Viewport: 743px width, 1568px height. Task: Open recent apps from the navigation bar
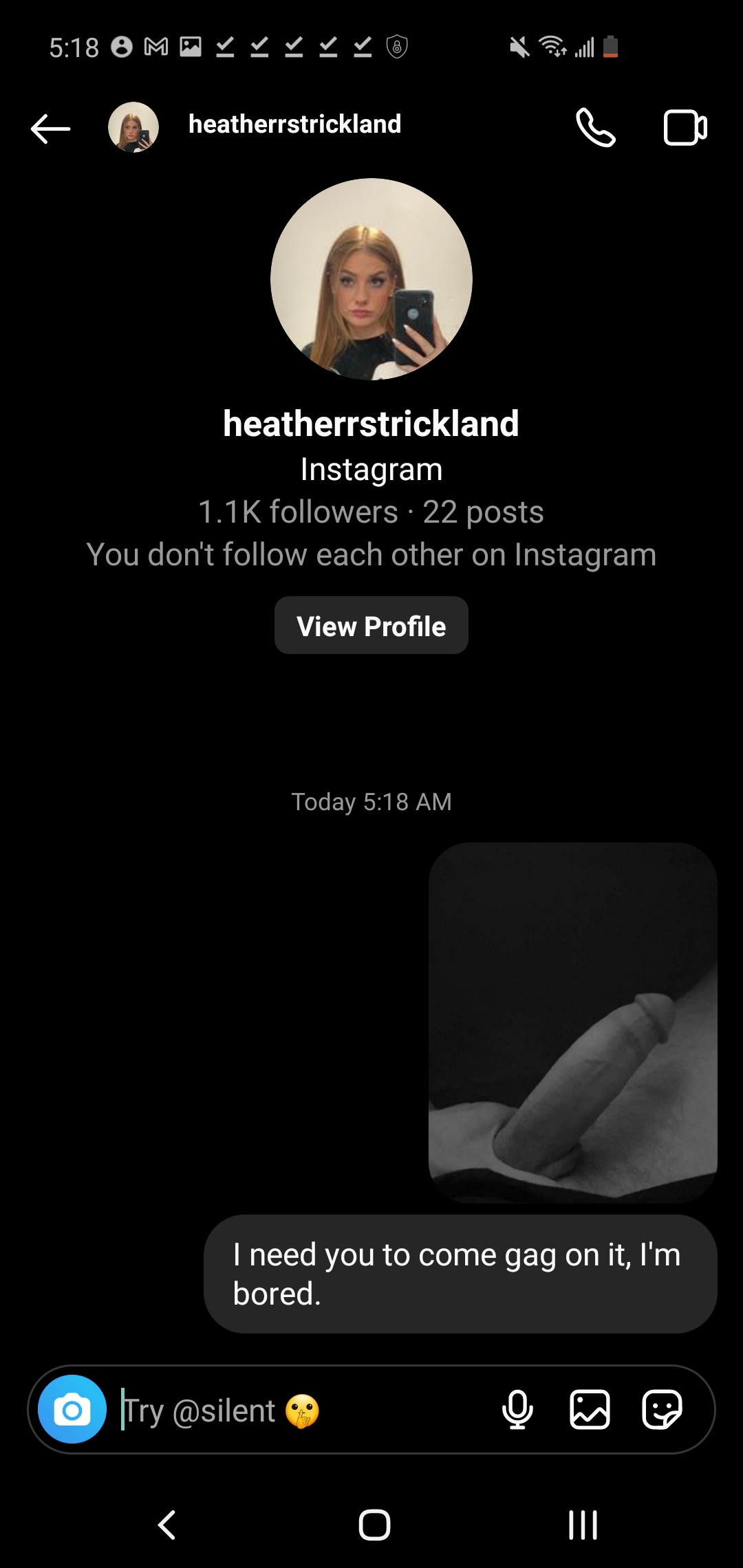tap(583, 1525)
